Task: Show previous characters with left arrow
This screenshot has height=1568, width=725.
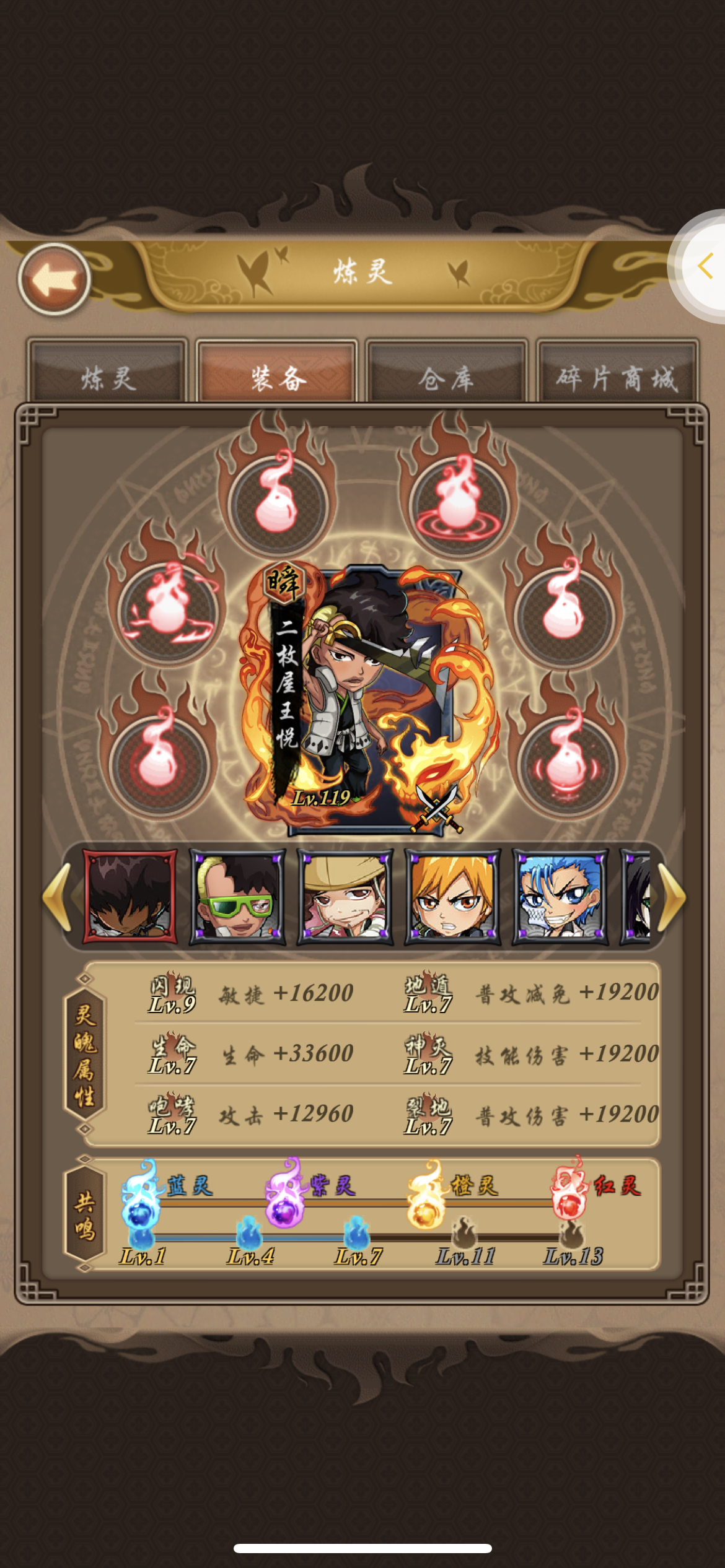Action: coord(58,897)
